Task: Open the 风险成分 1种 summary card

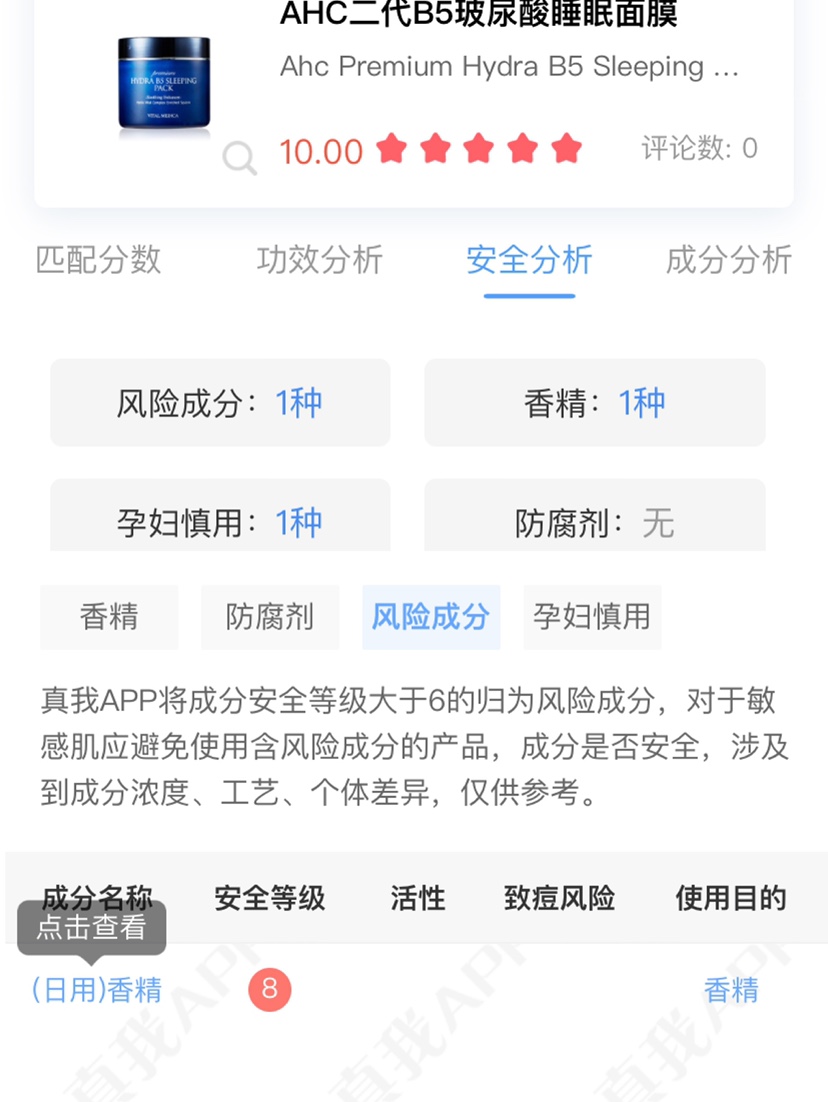Action: pyautogui.click(x=219, y=402)
